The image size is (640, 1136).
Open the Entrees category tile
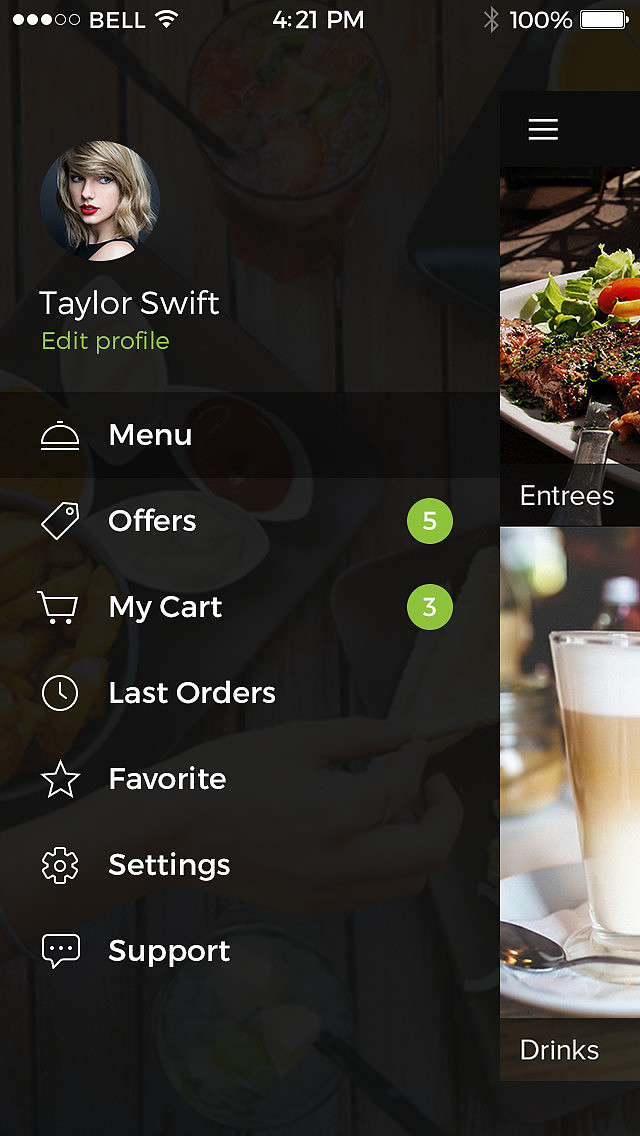570,346
